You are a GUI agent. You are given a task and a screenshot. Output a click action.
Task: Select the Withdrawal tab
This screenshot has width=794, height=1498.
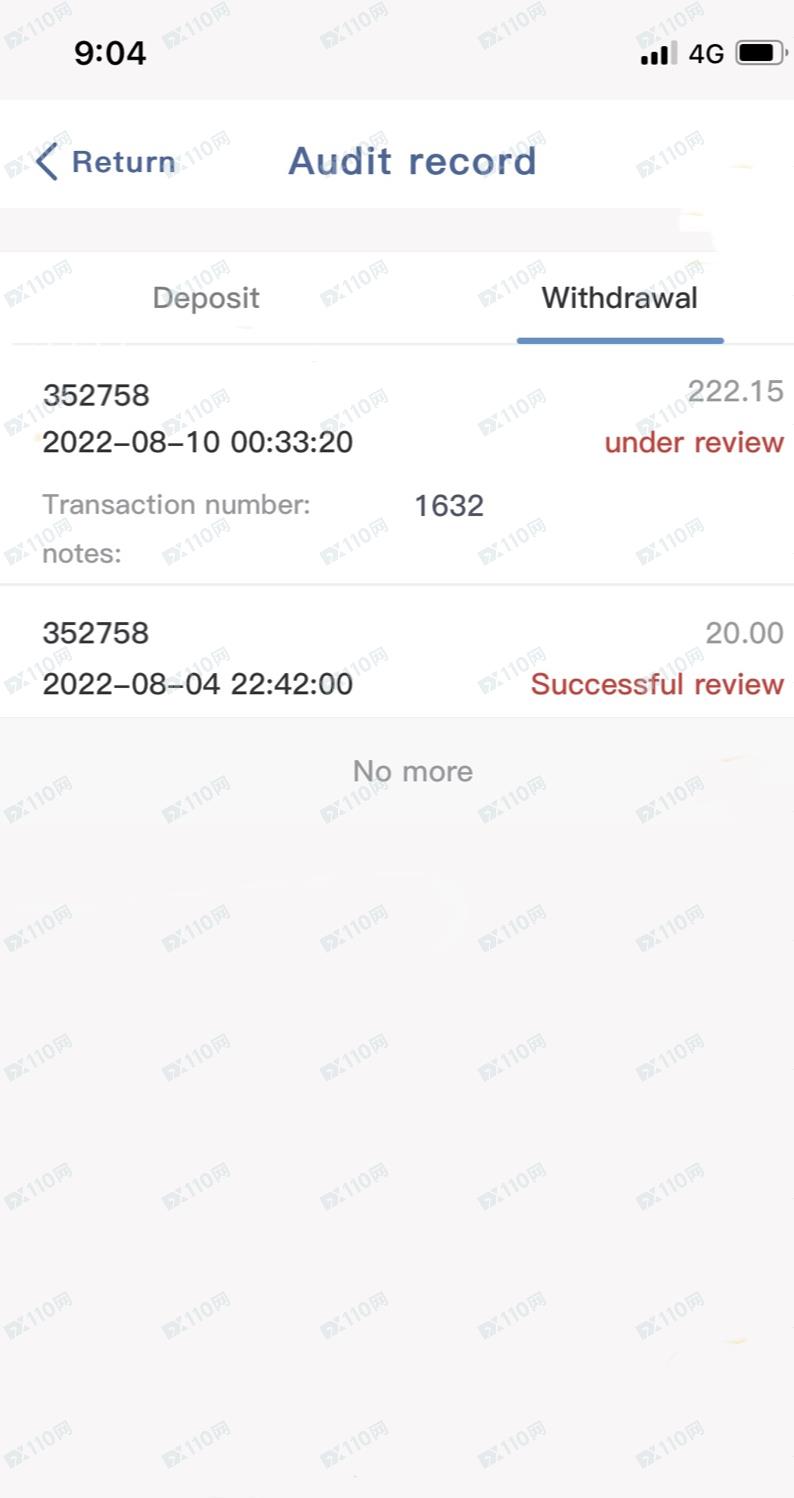[x=620, y=298]
